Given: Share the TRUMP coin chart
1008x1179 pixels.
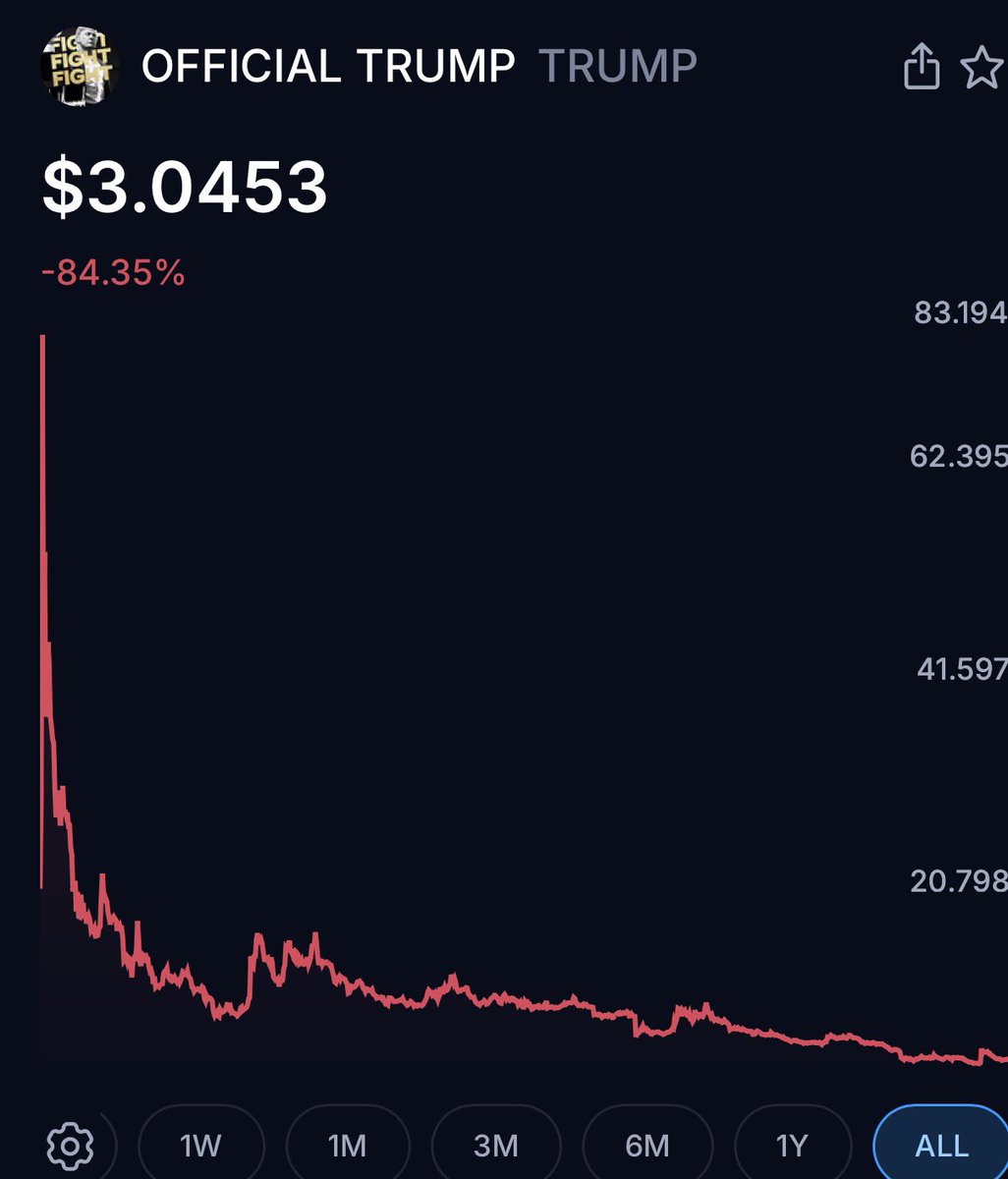Looking at the screenshot, I should [x=921, y=69].
